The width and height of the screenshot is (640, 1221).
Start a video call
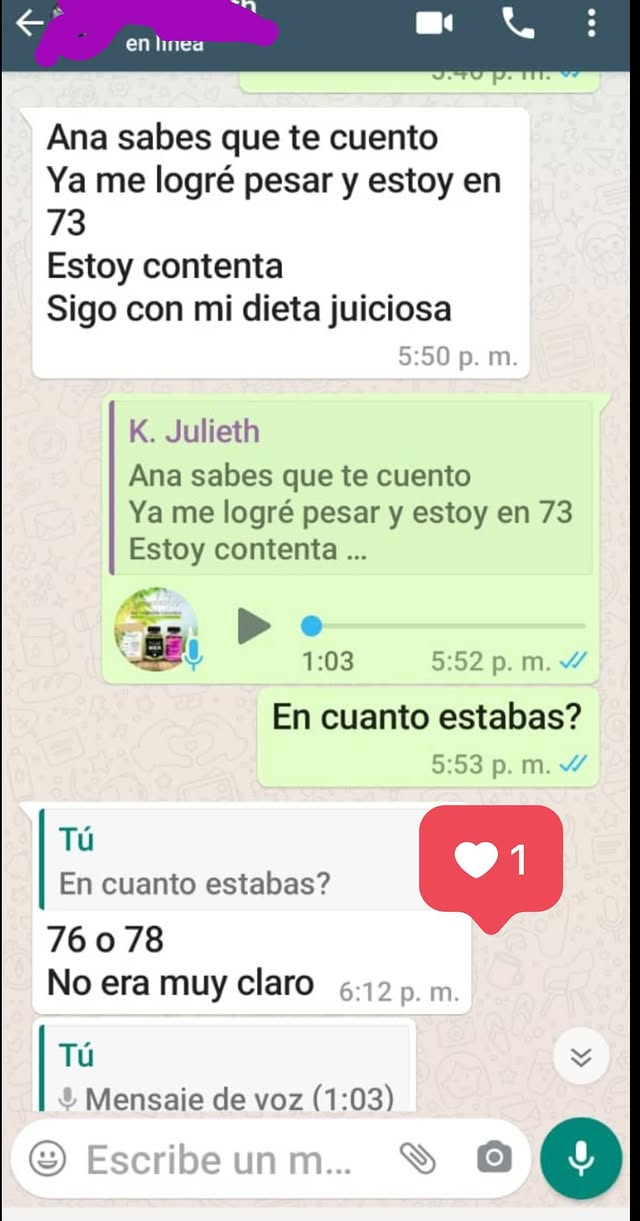pyautogui.click(x=435, y=23)
